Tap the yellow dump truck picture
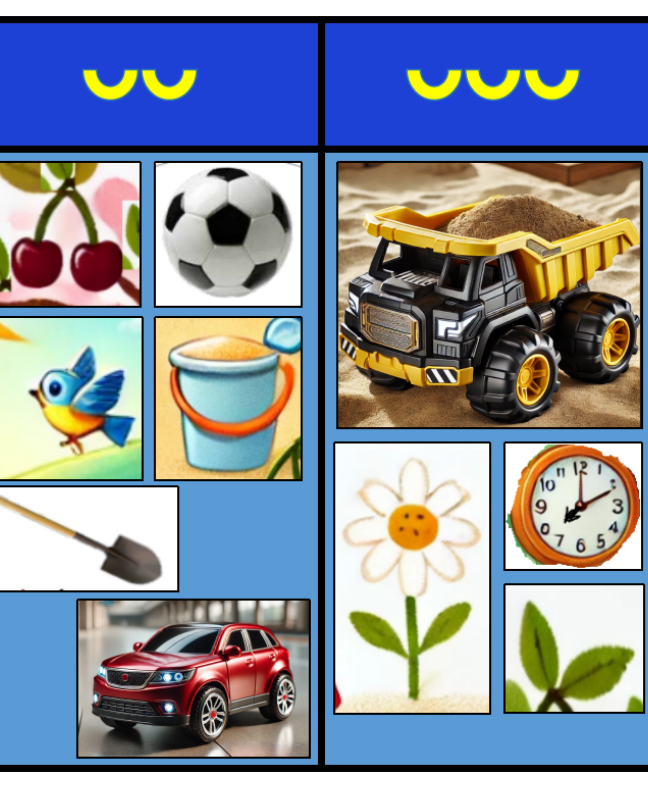The image size is (648, 790). (489, 295)
